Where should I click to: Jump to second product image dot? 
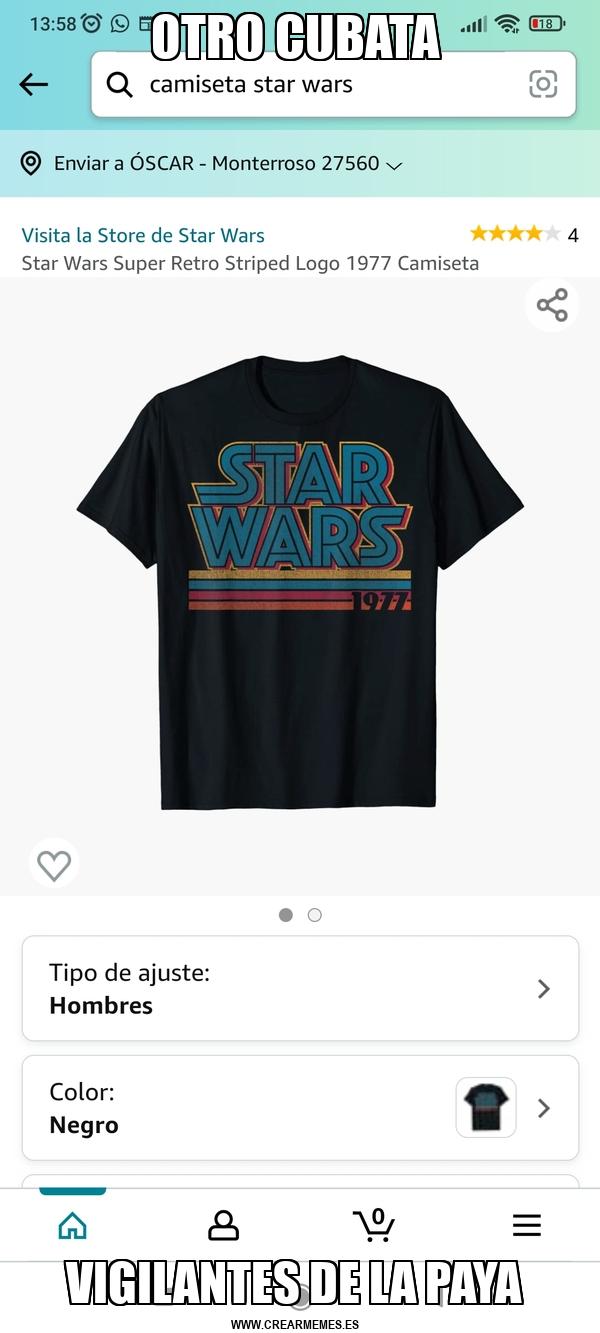click(315, 915)
